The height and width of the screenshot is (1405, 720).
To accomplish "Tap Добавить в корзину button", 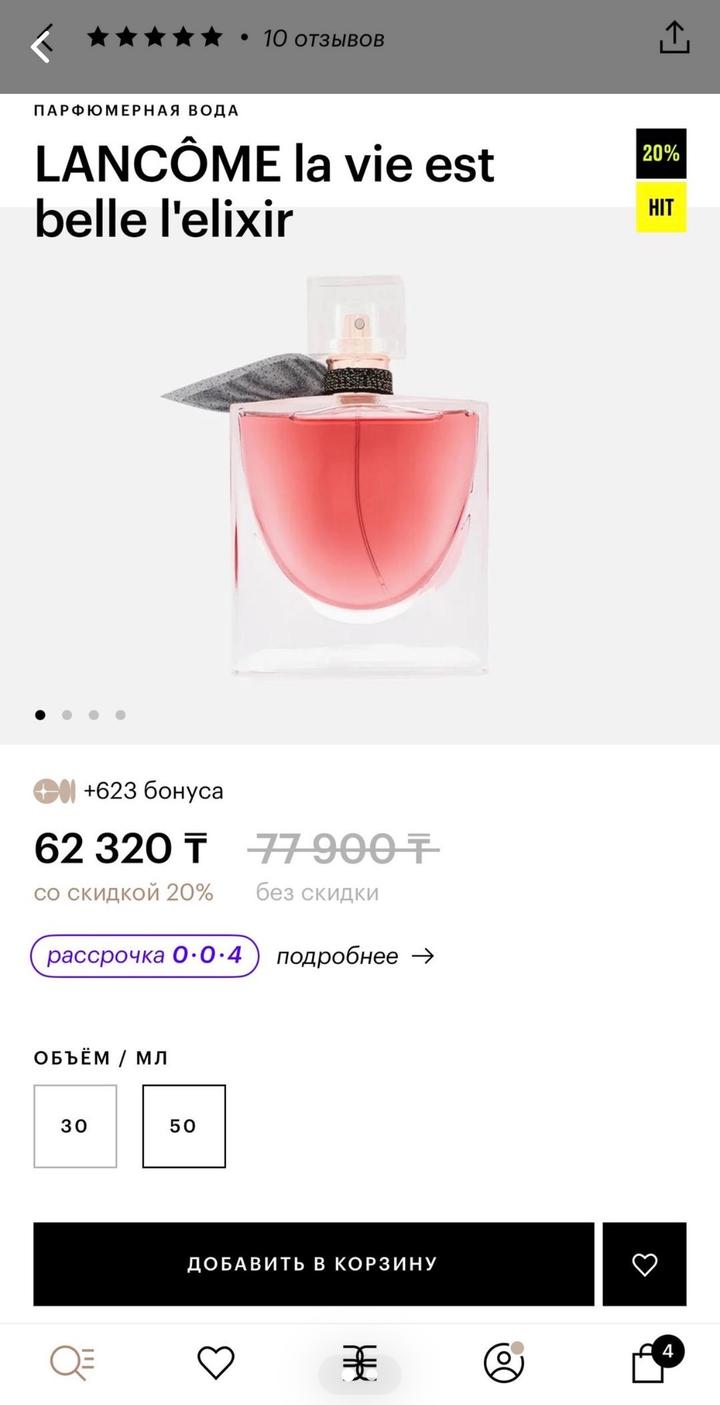I will click(x=313, y=1264).
